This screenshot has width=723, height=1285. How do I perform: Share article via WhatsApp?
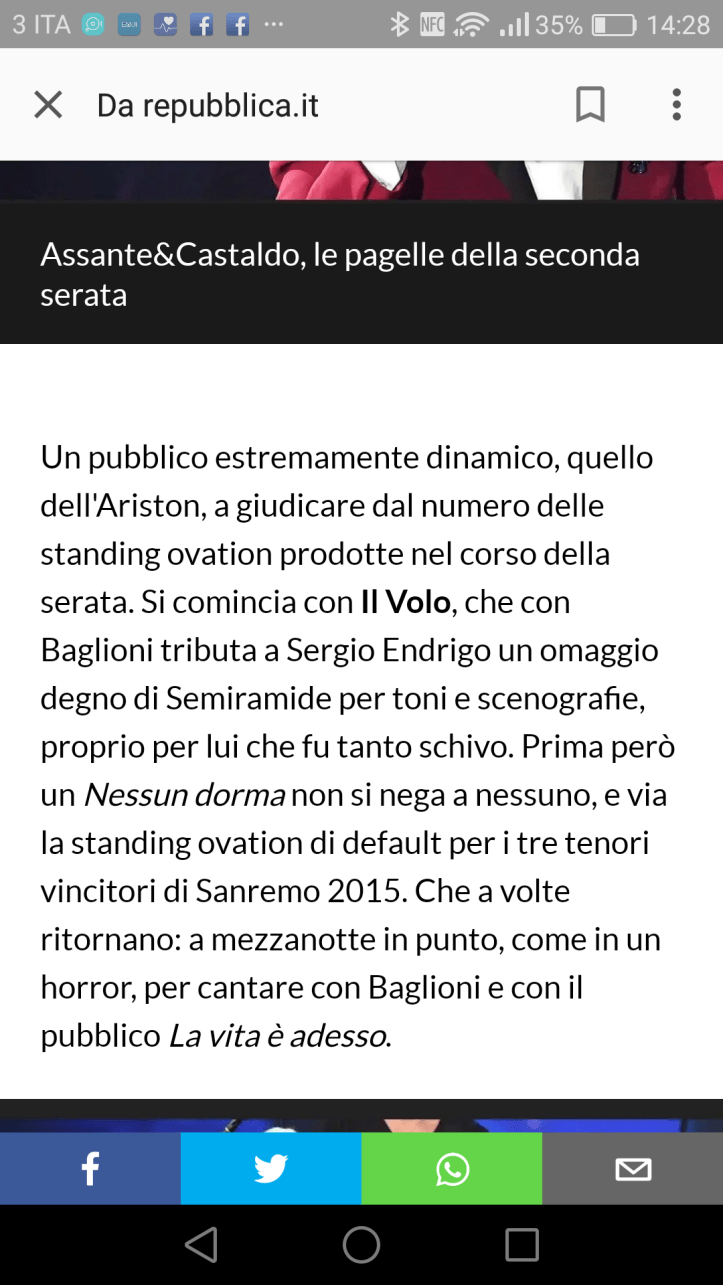click(452, 1168)
